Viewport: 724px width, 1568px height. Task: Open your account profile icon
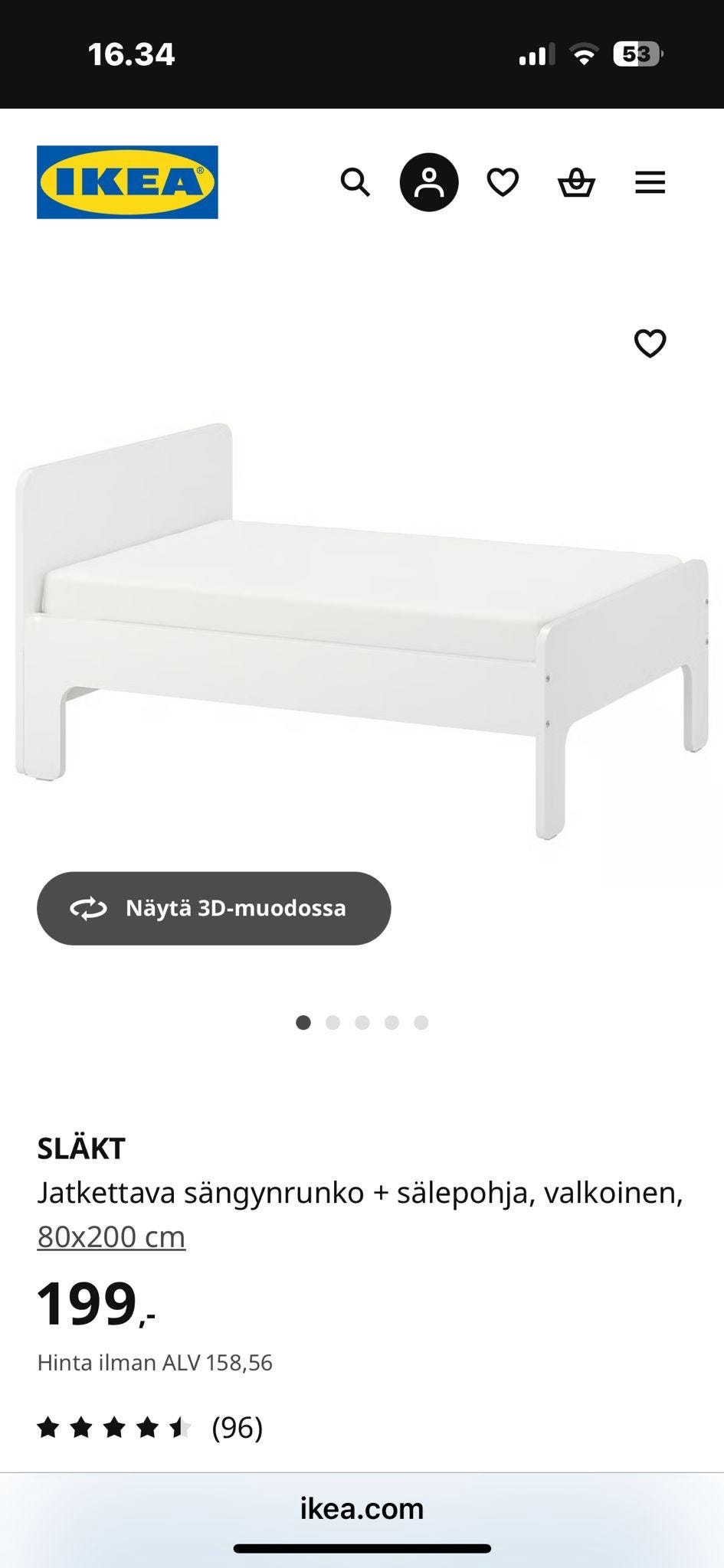(429, 181)
